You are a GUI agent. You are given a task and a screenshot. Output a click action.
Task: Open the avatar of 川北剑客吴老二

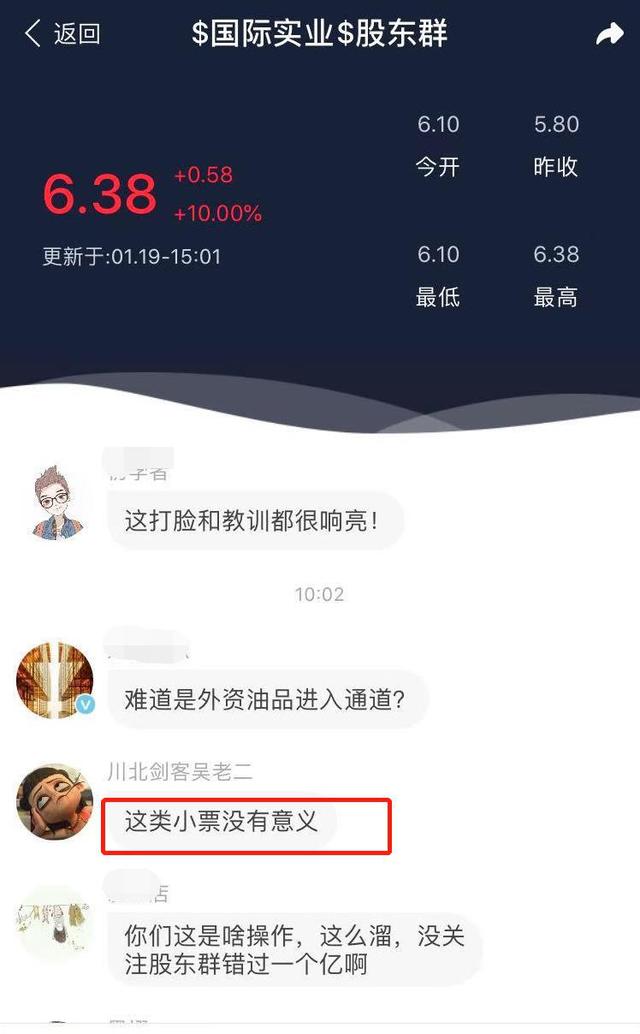pos(55,803)
